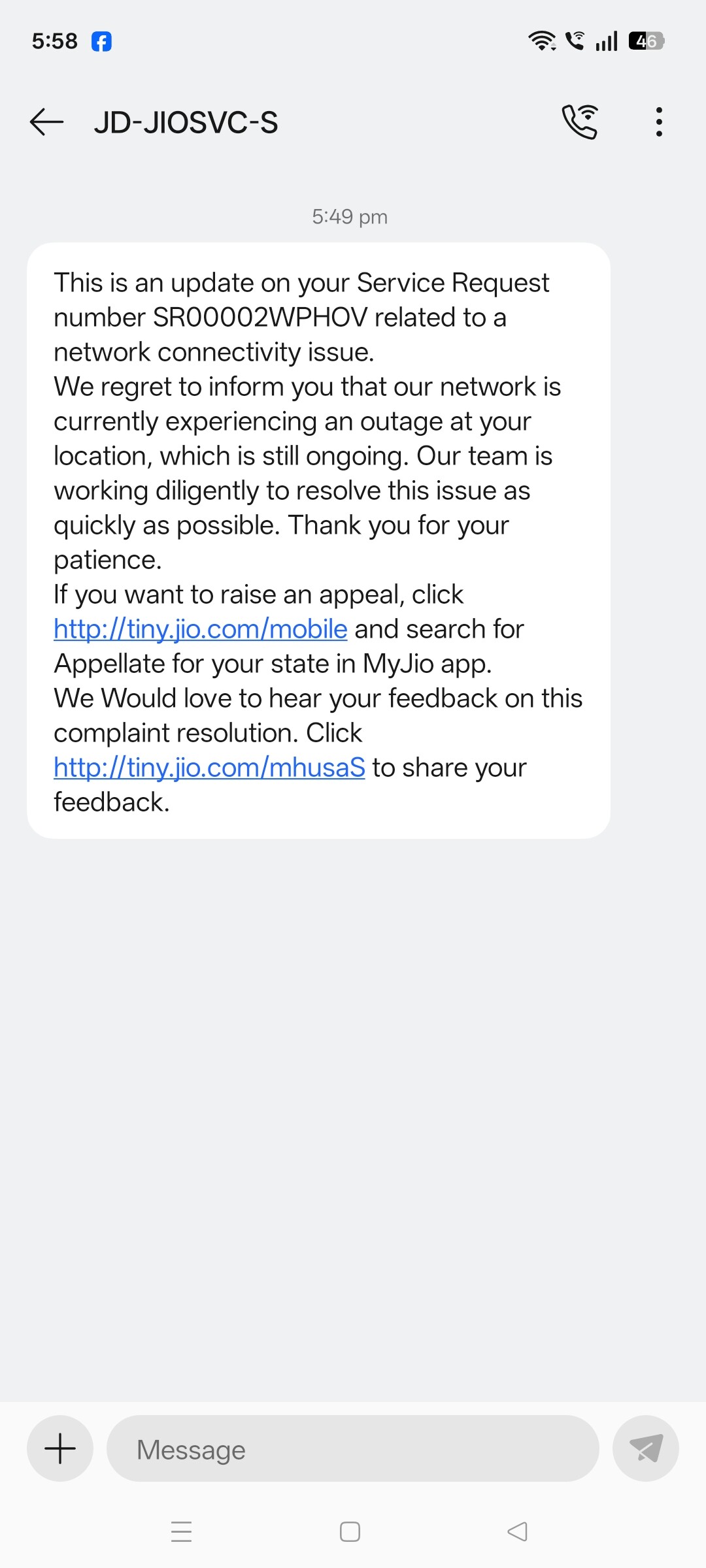The width and height of the screenshot is (706, 1568).
Task: Follow the tiny.jio.com/mhusaS feedback link
Action: [209, 768]
